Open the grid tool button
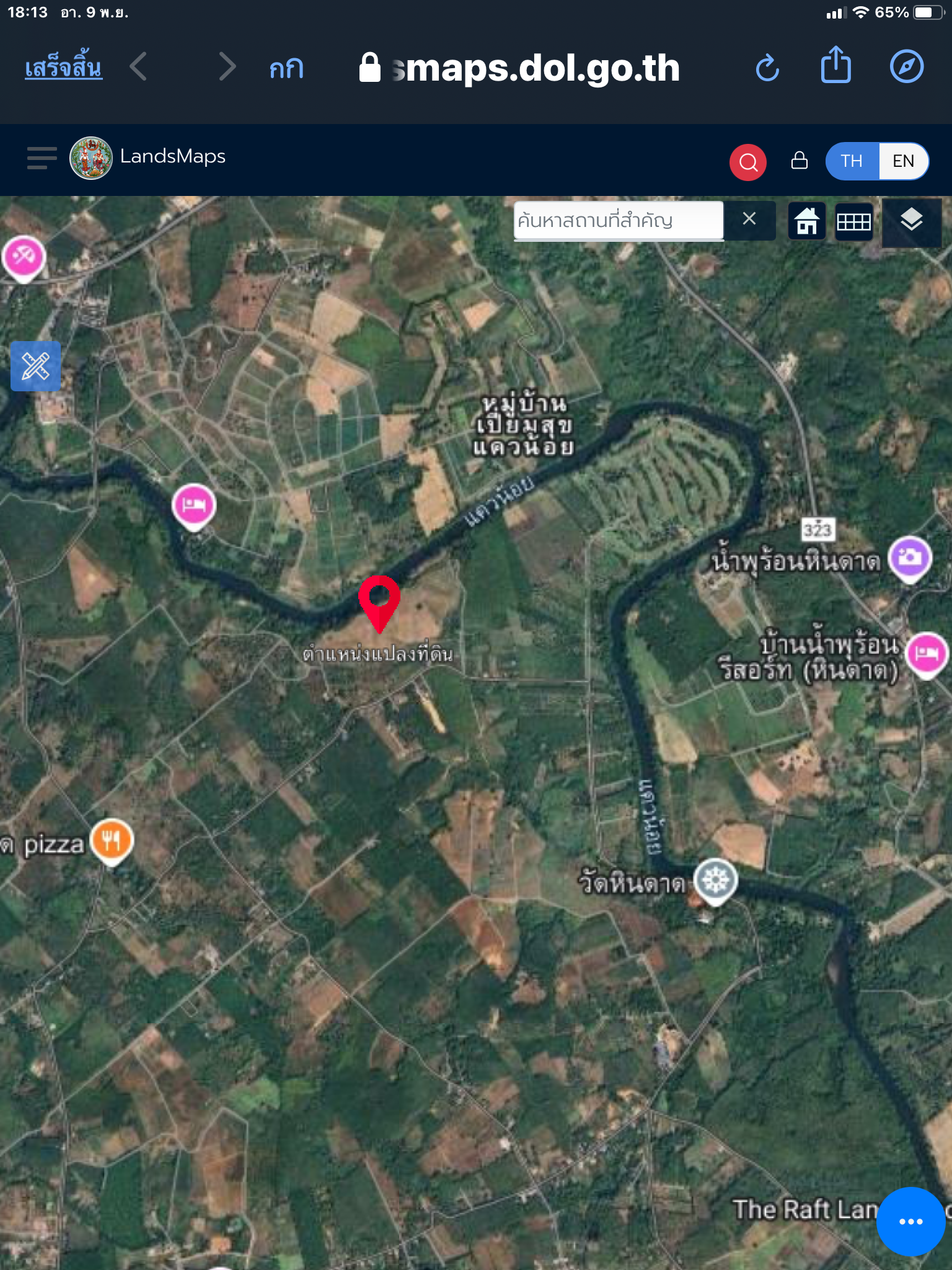This screenshot has width=952, height=1270. [x=853, y=221]
